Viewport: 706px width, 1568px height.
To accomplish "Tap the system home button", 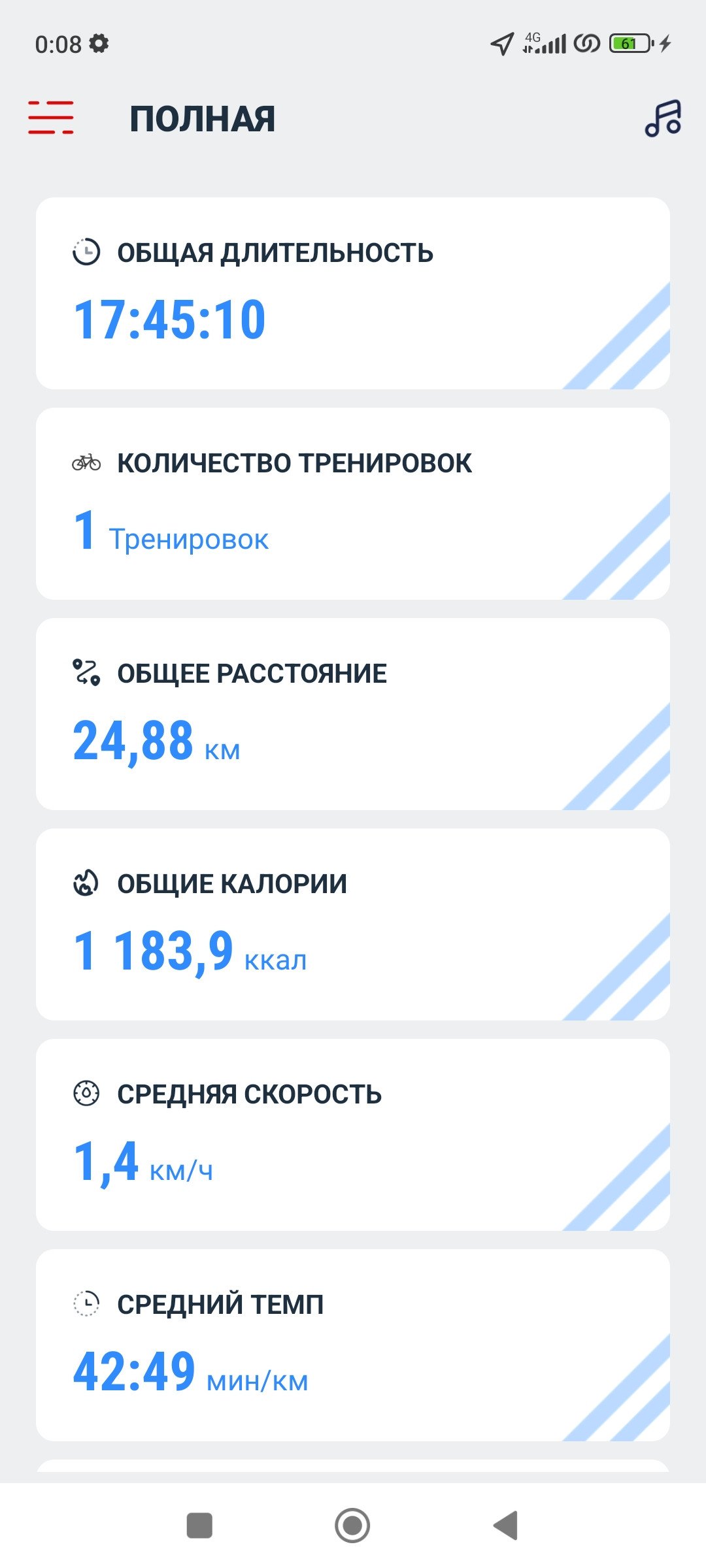I will coord(352,1526).
